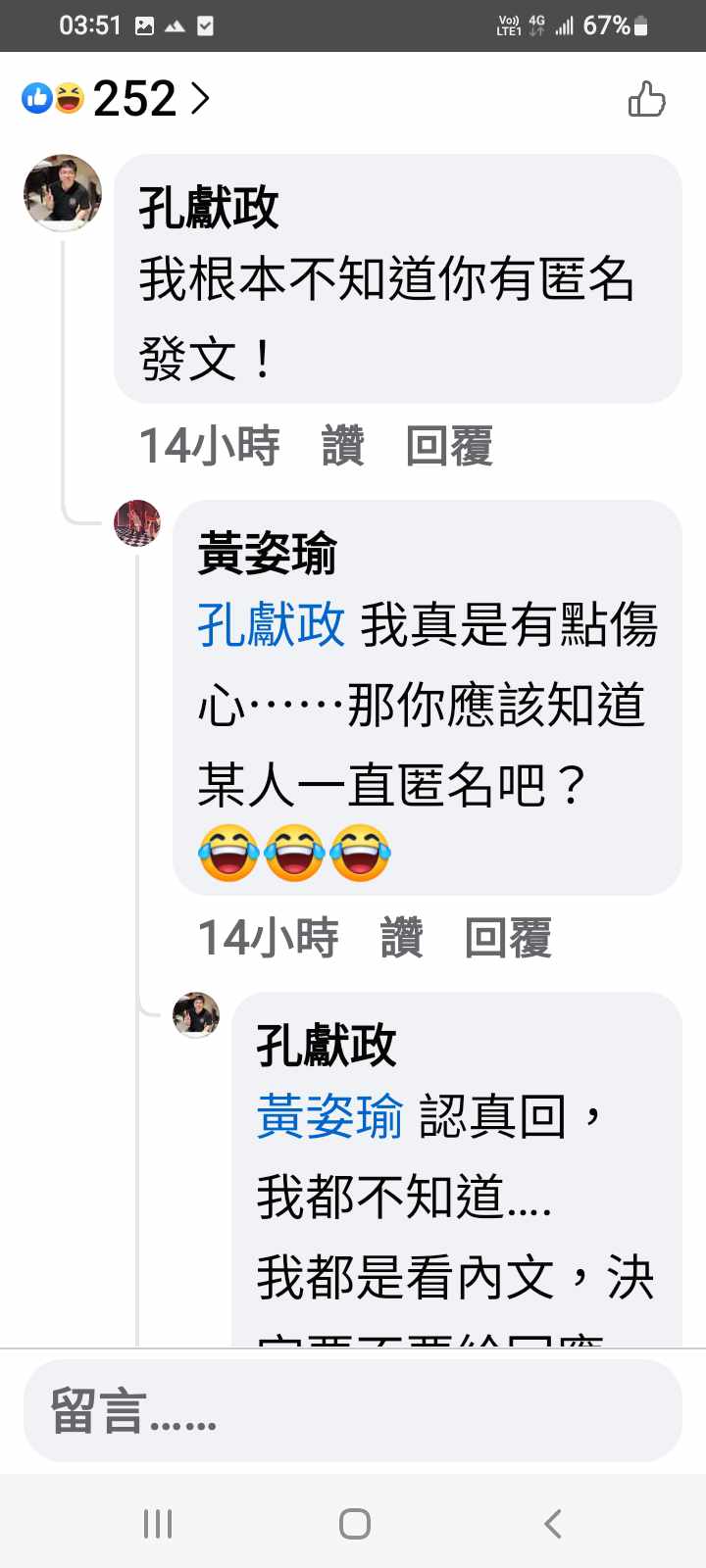
Task: Like 孔獻政's comment about 匿名發文
Action: click(x=342, y=447)
